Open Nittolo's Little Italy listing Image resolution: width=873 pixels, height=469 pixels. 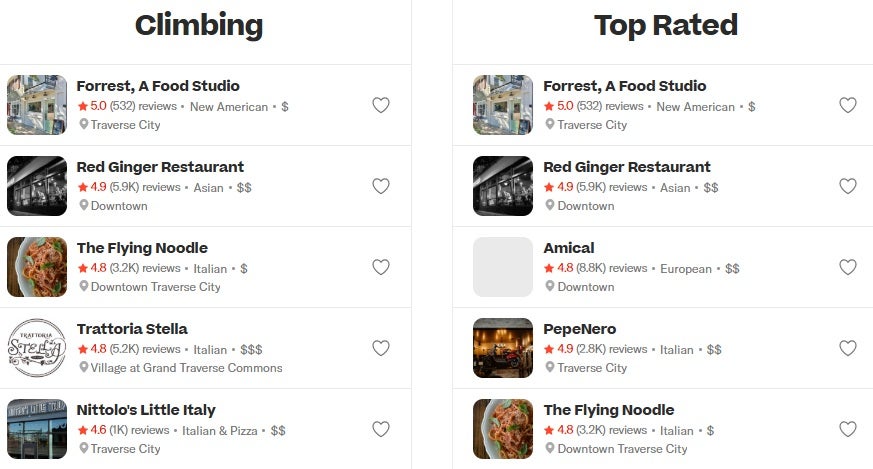click(x=146, y=410)
